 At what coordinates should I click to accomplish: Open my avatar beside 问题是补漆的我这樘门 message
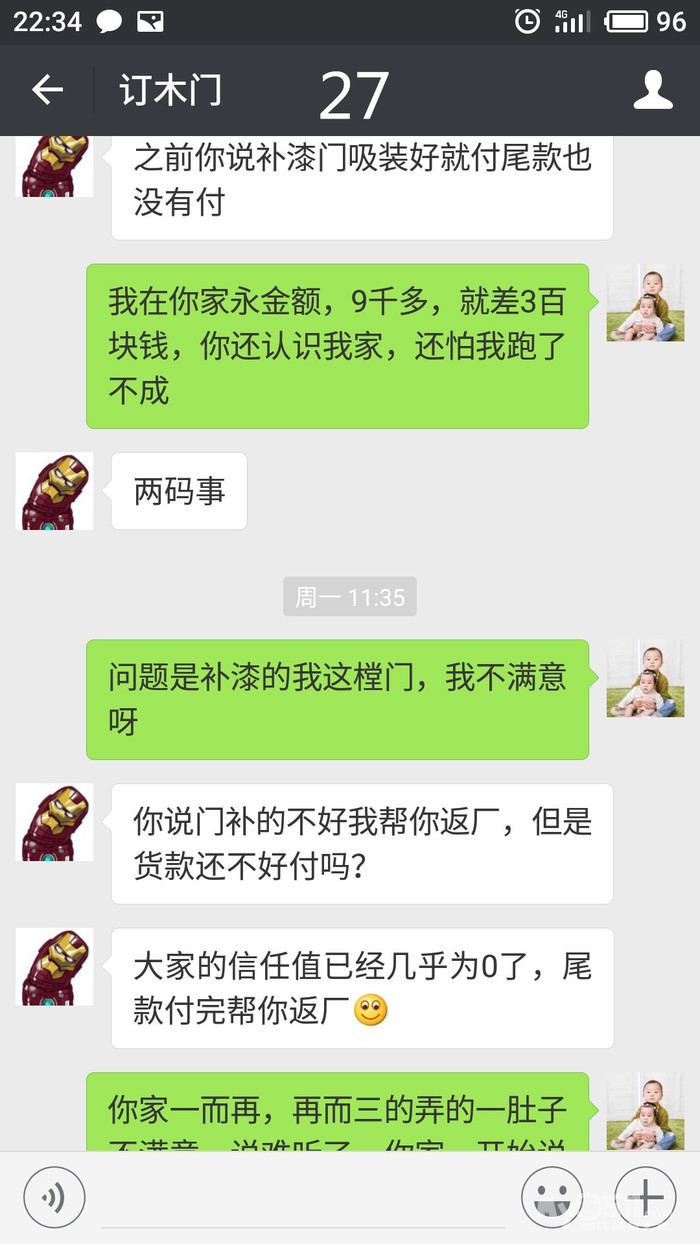pos(645,679)
